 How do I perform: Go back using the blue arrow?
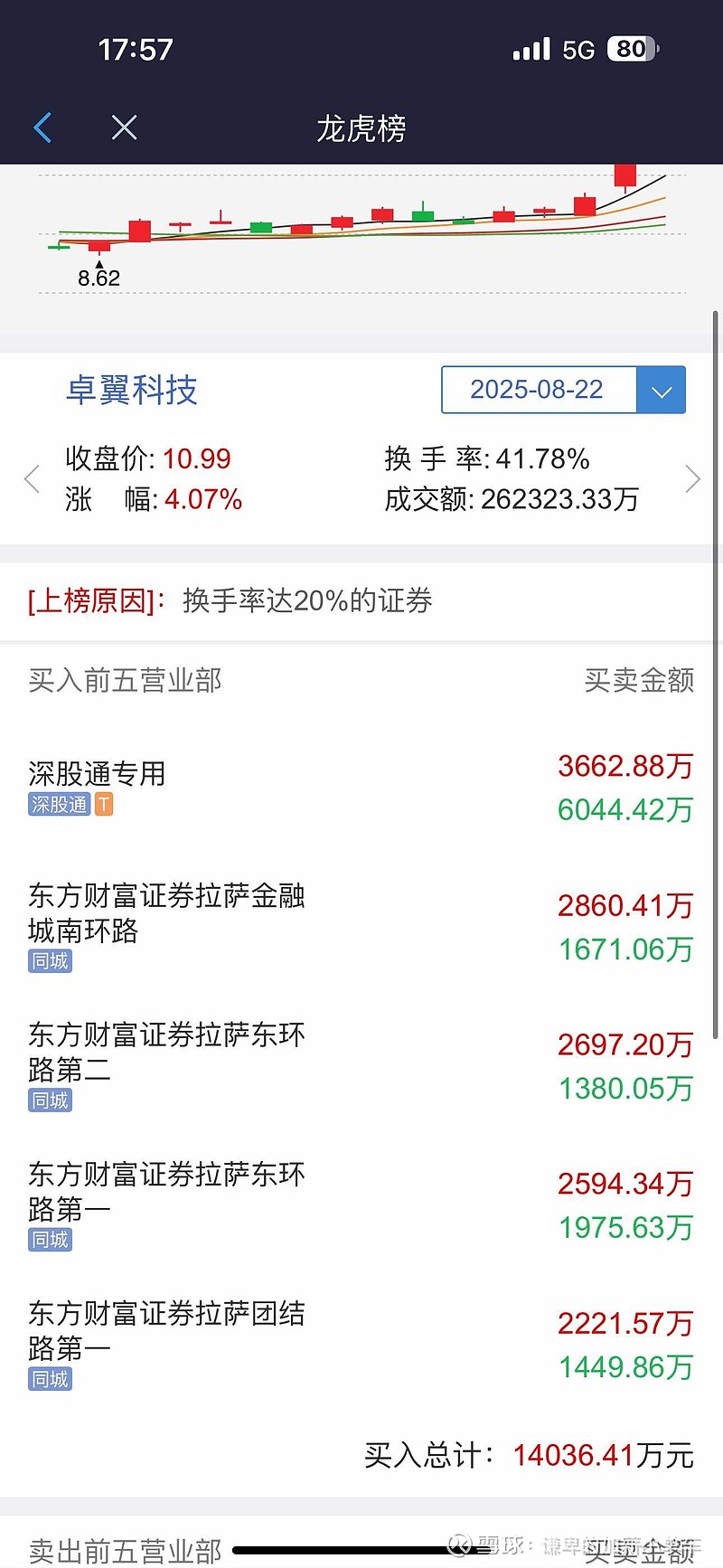pyautogui.click(x=42, y=128)
